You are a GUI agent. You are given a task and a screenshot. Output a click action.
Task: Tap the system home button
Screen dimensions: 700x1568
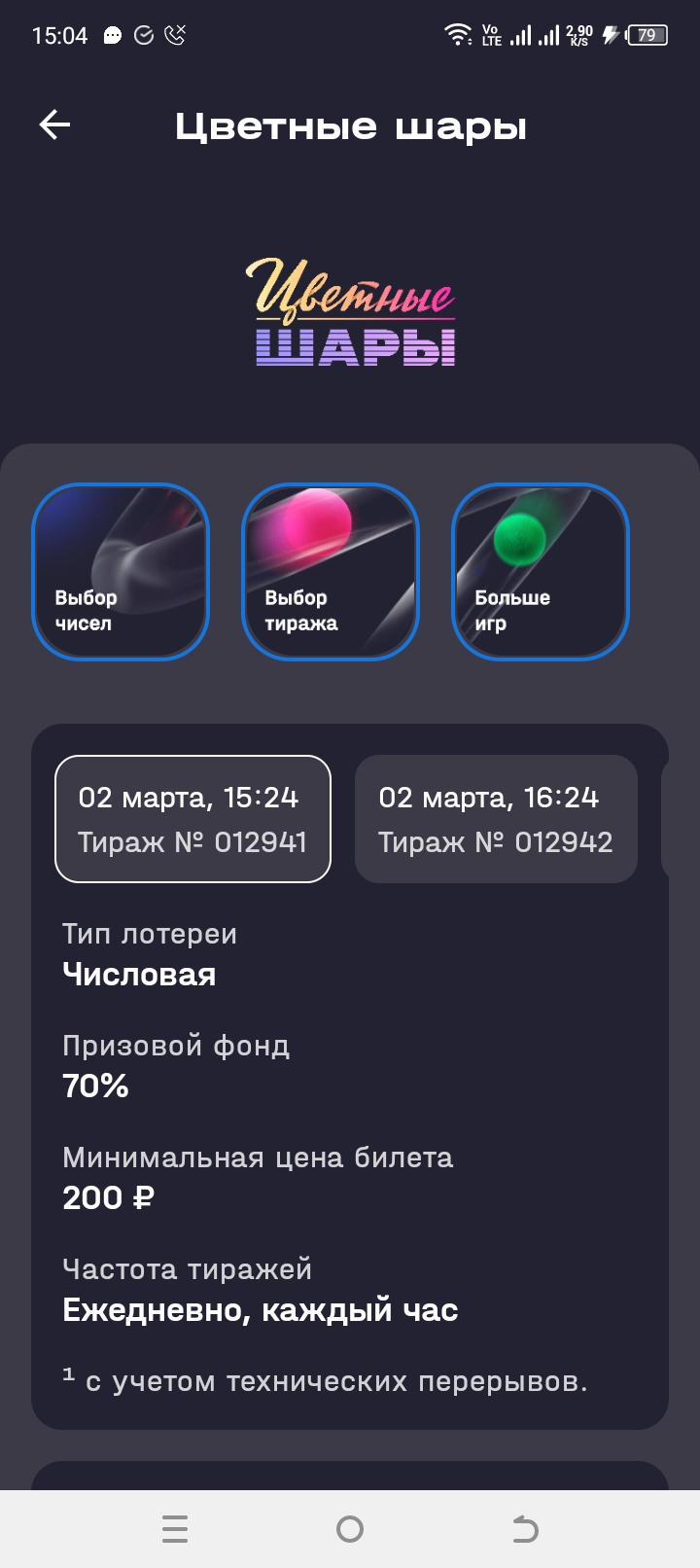point(350,1530)
